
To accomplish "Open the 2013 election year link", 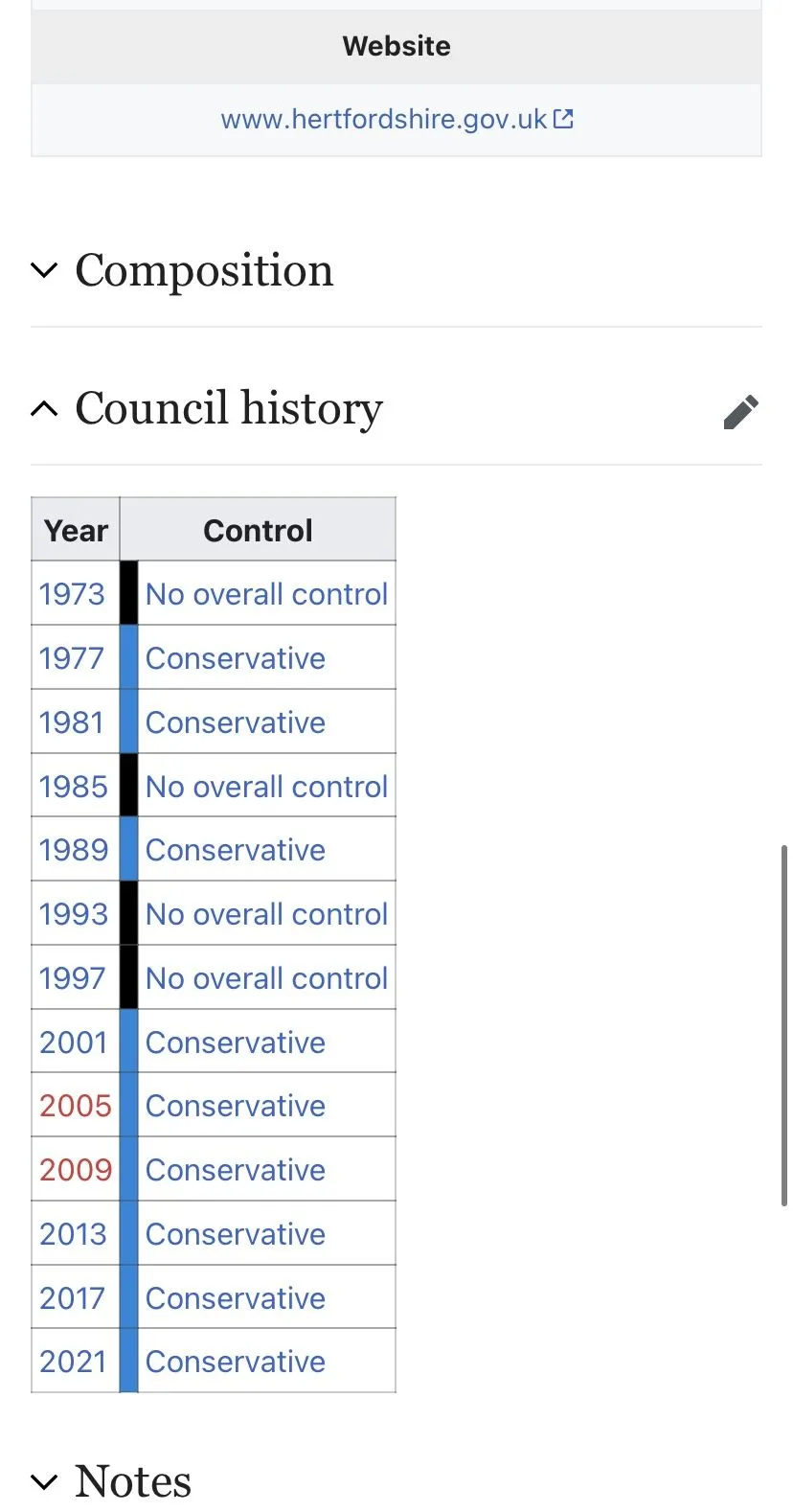I will [x=73, y=1234].
